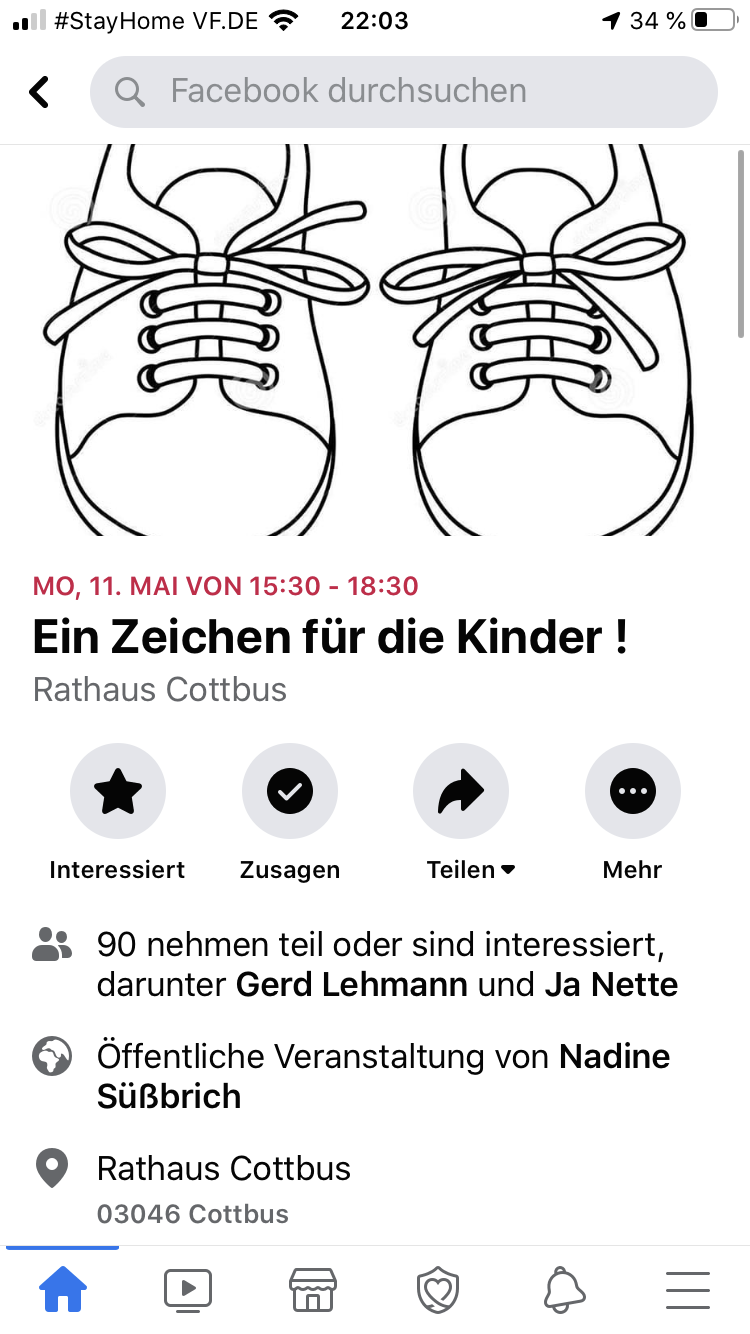Mark the event as Interessiert
The width and height of the screenshot is (750, 1334).
point(118,792)
